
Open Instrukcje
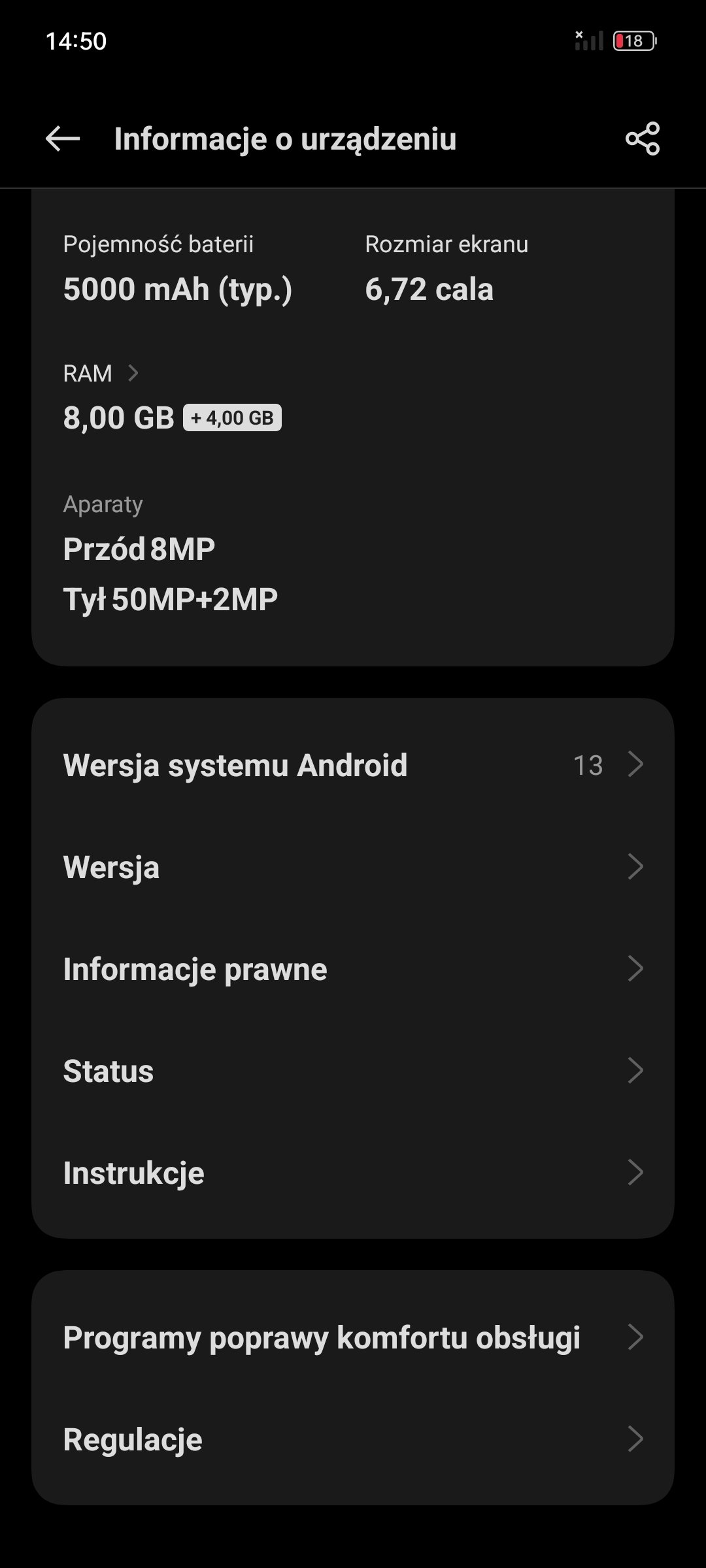coord(353,1173)
